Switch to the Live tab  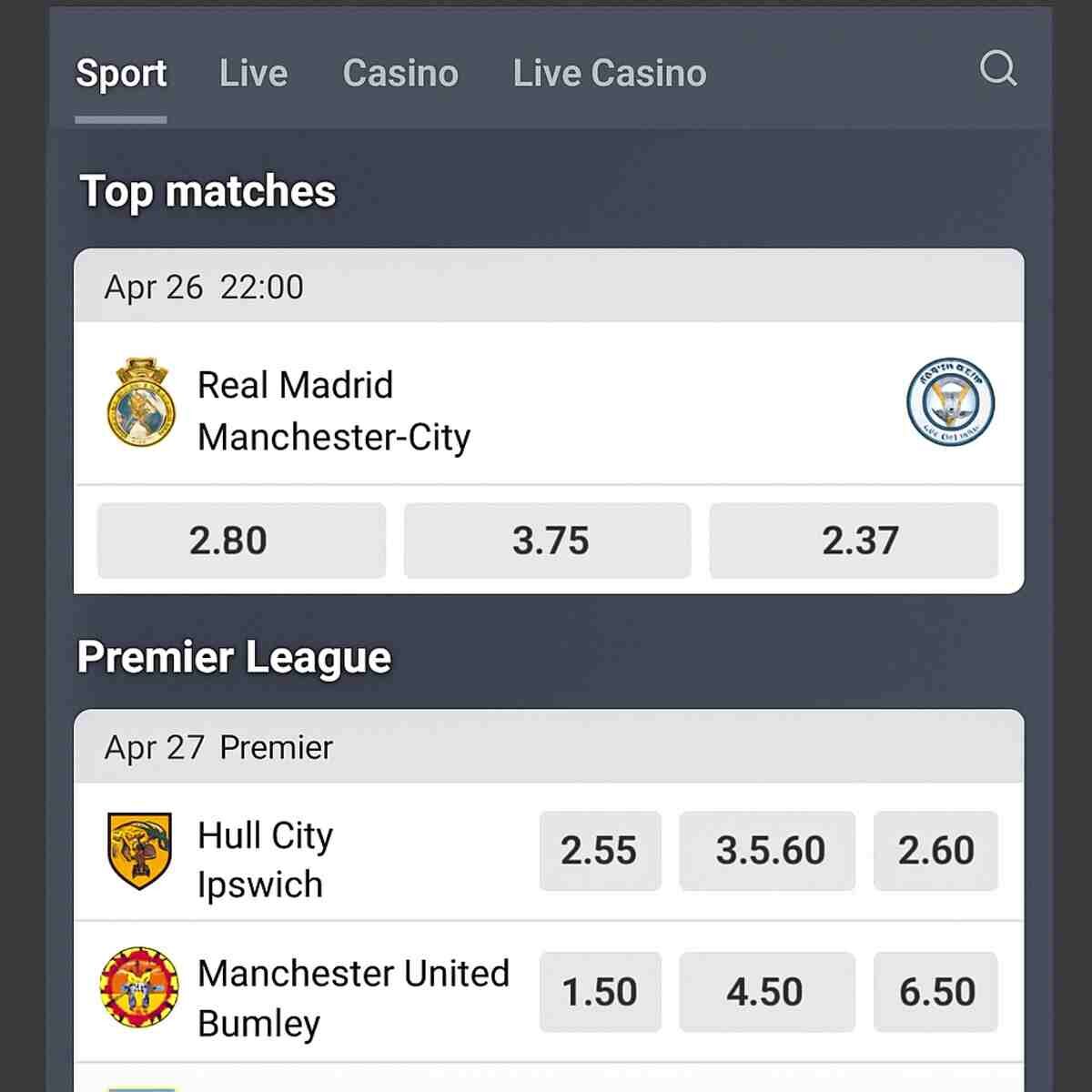tap(253, 74)
